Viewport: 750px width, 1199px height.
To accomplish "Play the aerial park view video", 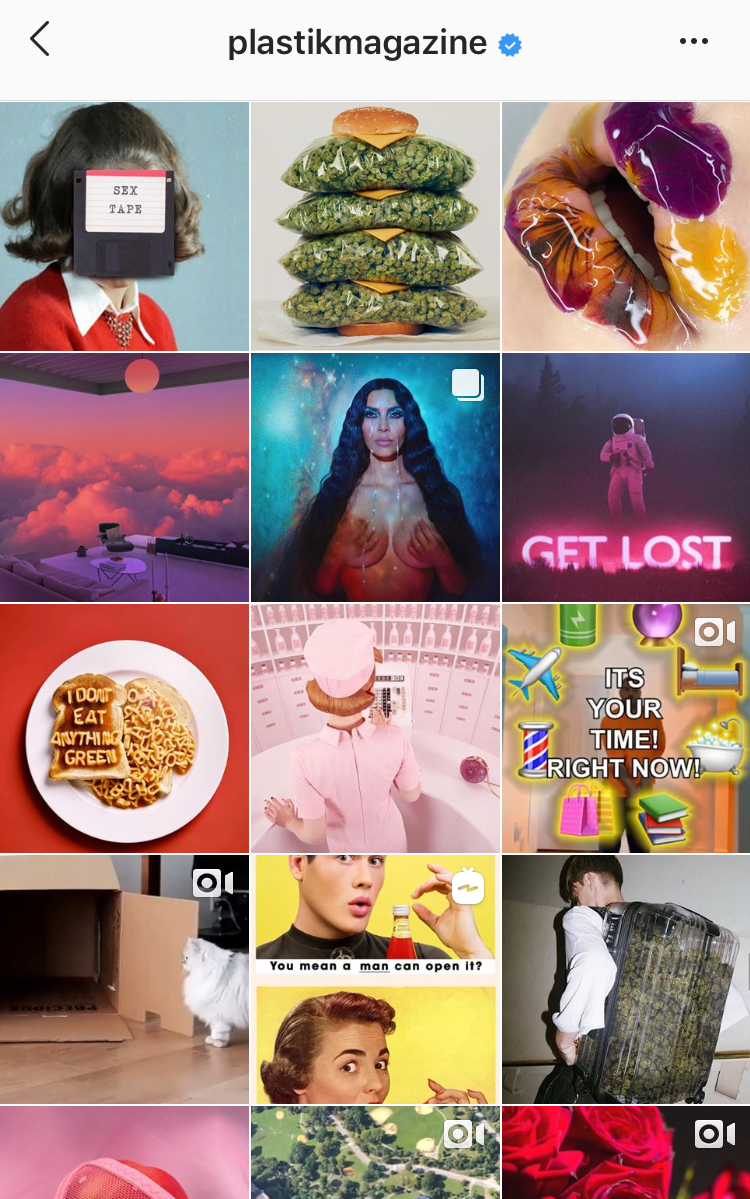I will (x=375, y=1152).
